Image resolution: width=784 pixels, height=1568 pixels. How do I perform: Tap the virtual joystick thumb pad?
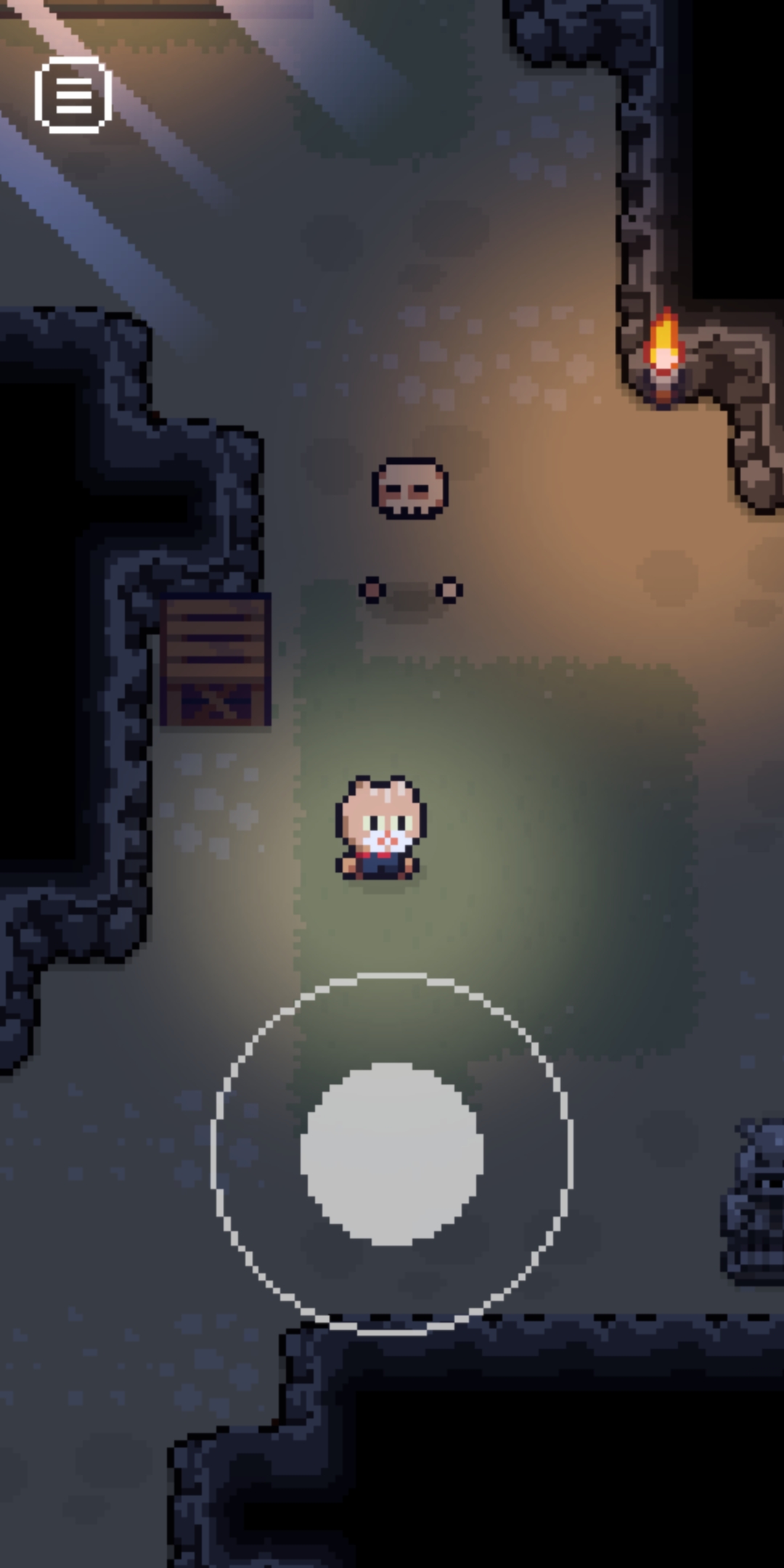392,1153
